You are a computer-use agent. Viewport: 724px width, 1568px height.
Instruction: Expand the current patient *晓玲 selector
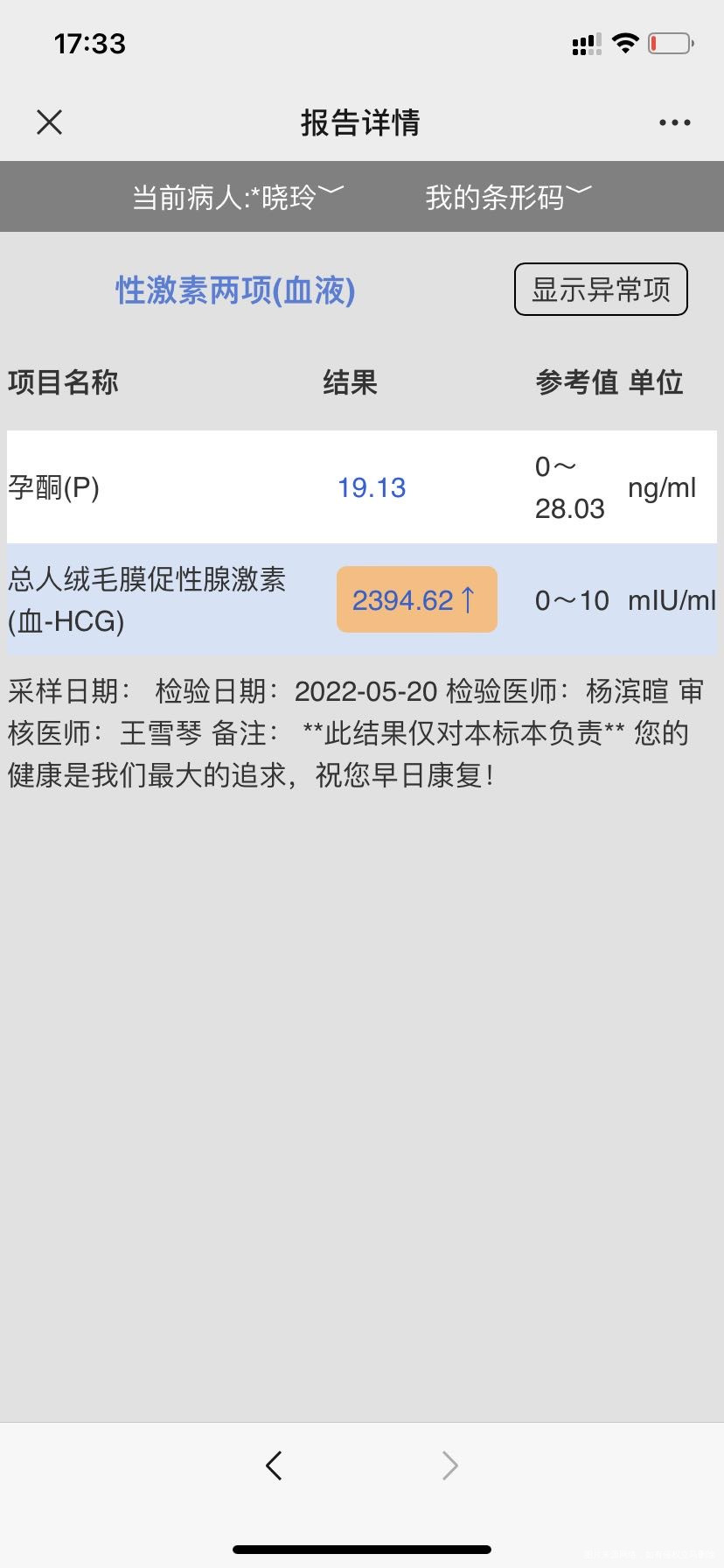coord(237,196)
